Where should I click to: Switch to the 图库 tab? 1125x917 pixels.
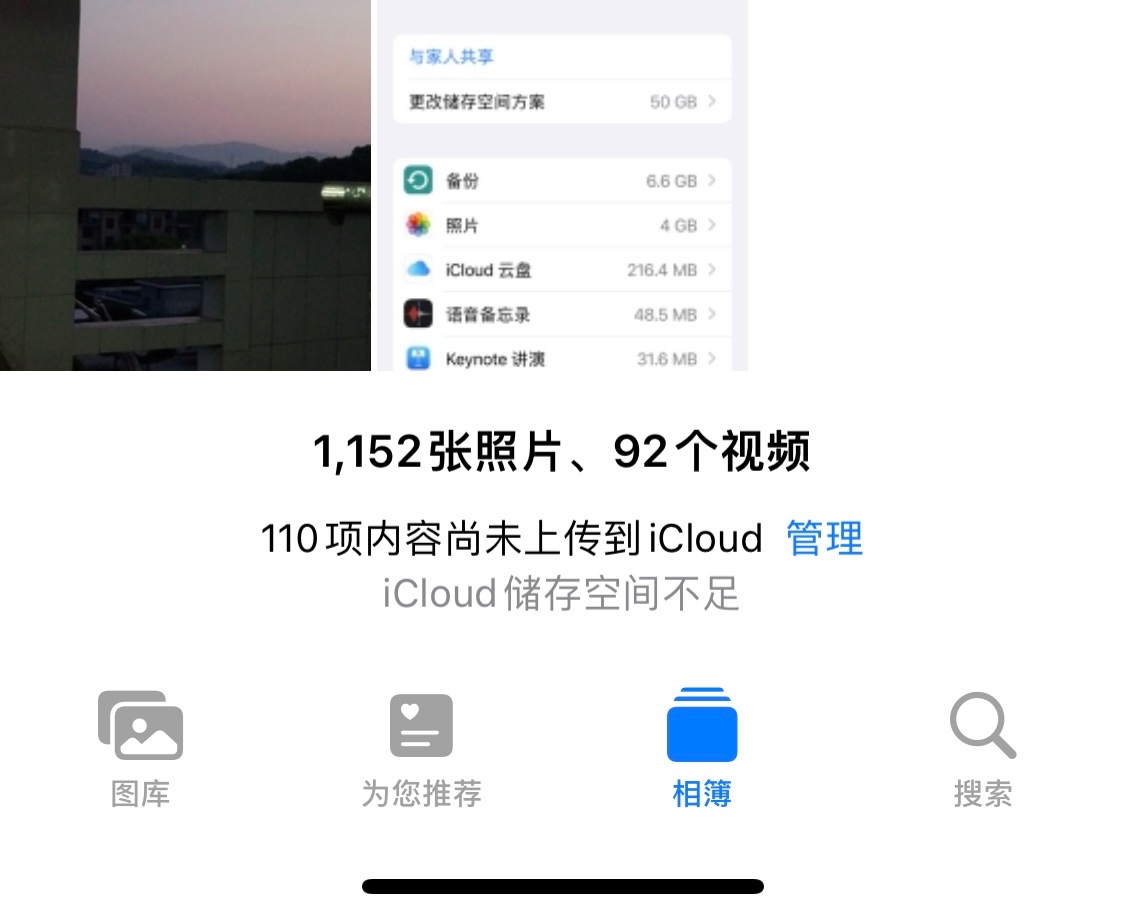140,748
